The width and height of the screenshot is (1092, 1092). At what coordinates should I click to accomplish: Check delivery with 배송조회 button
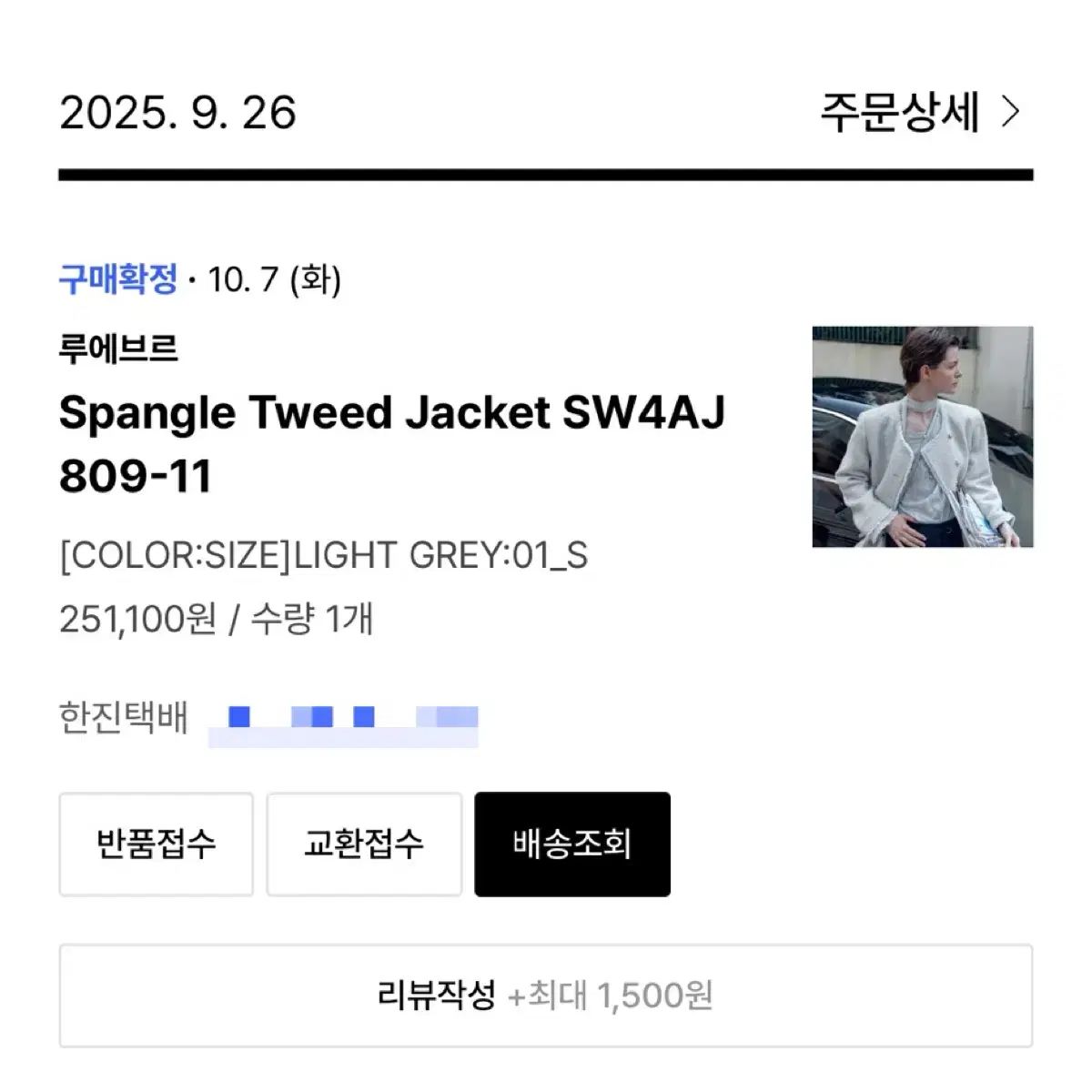[571, 844]
